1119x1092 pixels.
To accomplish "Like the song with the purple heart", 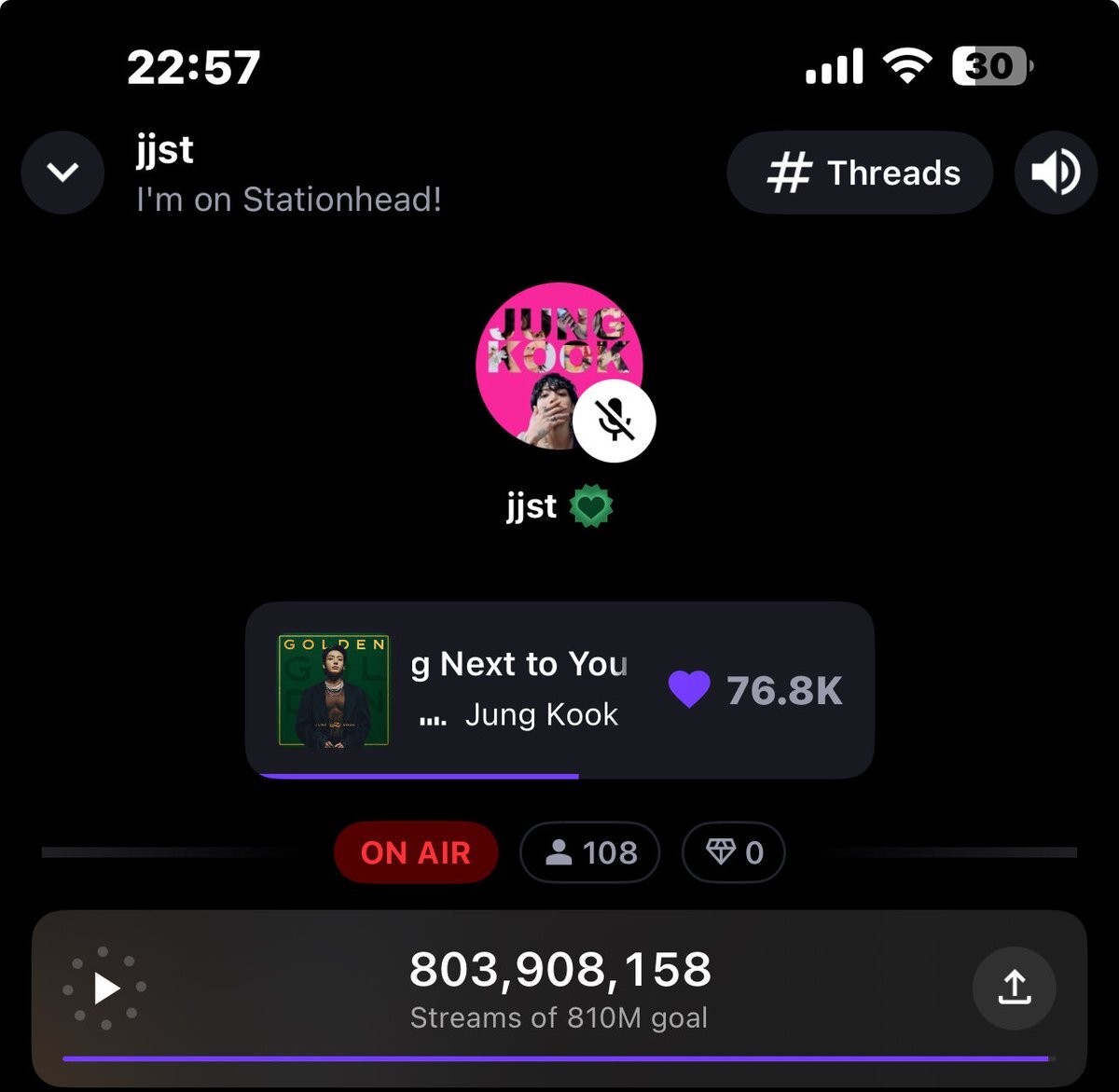I will coord(689,690).
